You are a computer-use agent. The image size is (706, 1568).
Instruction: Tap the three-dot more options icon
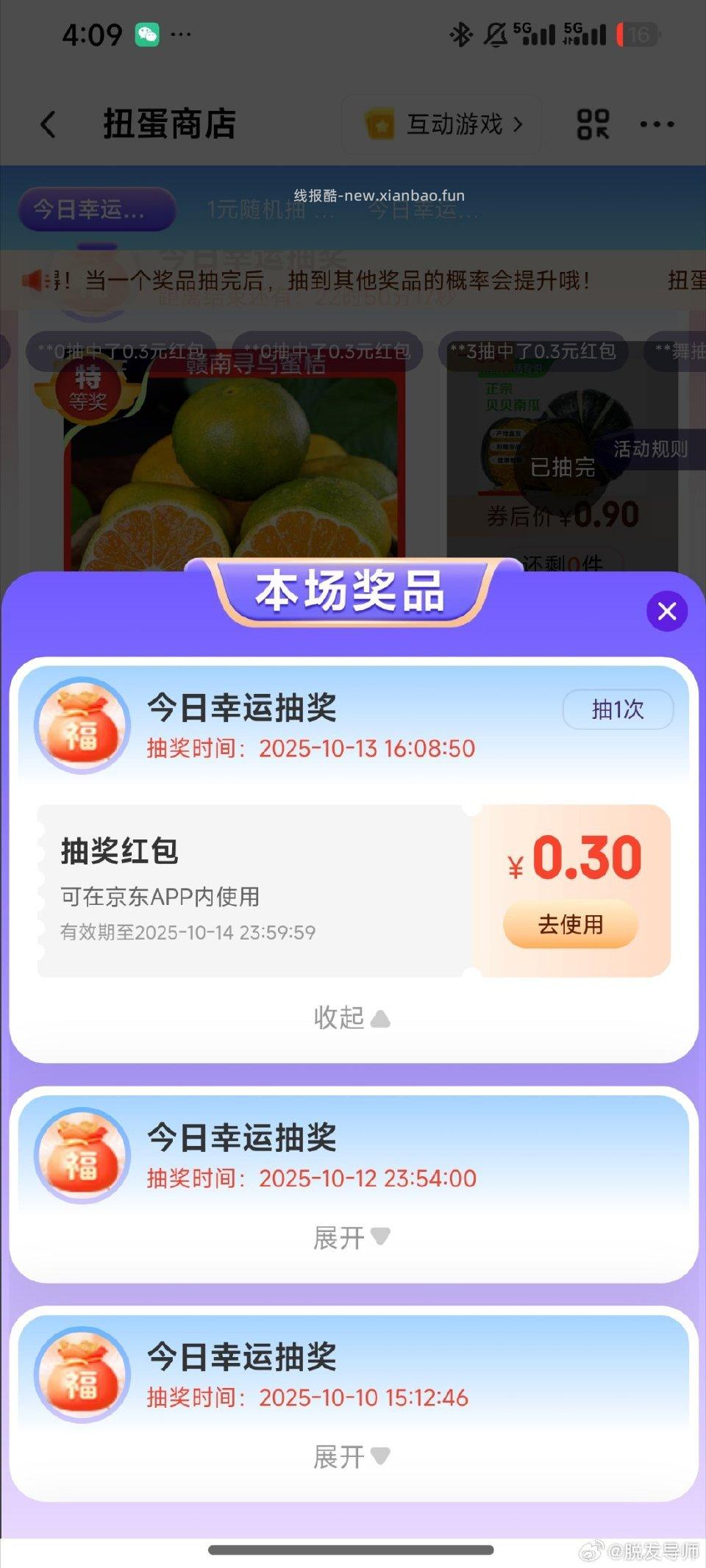point(655,124)
